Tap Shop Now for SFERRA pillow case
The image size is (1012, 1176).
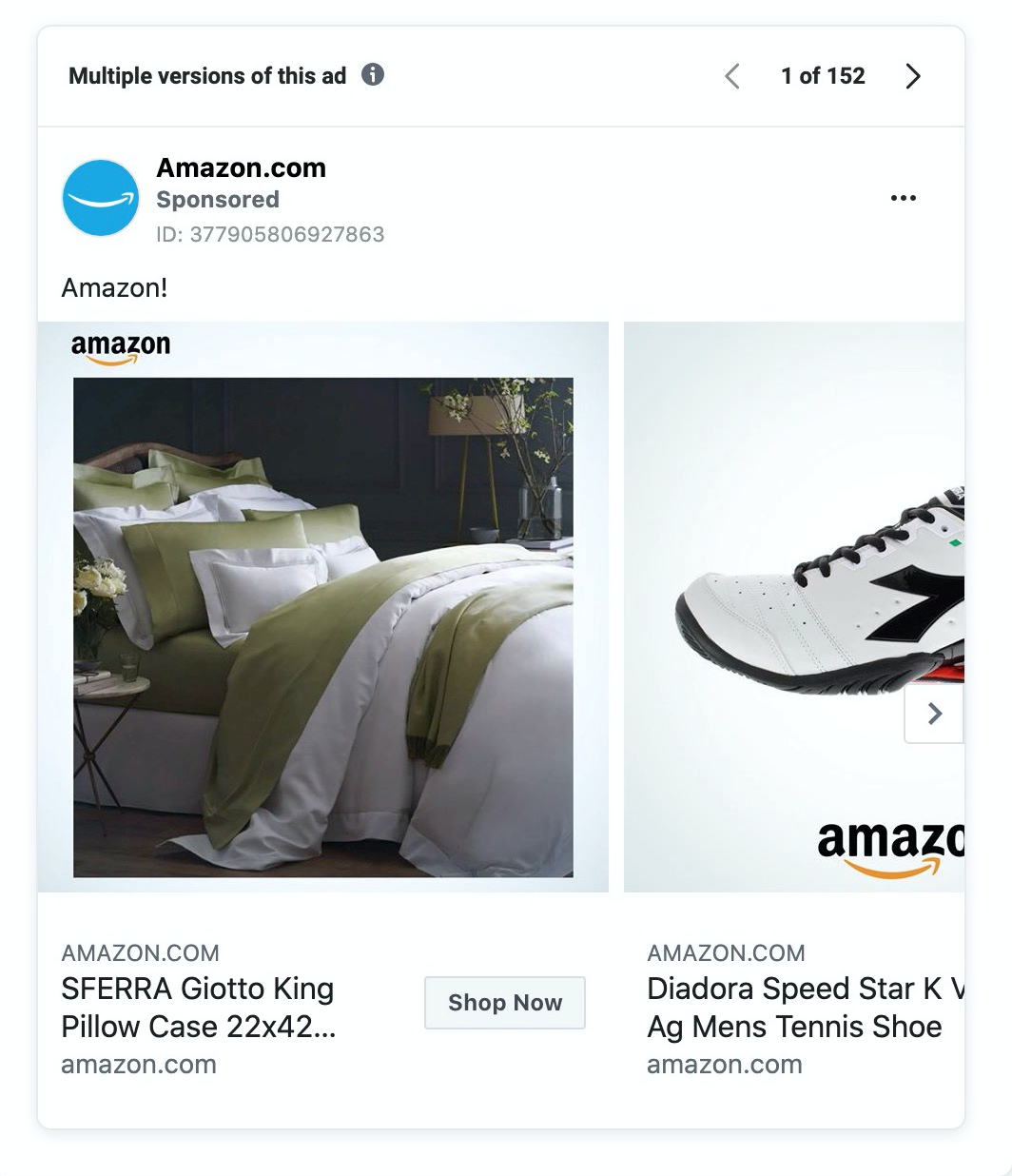tap(505, 1003)
